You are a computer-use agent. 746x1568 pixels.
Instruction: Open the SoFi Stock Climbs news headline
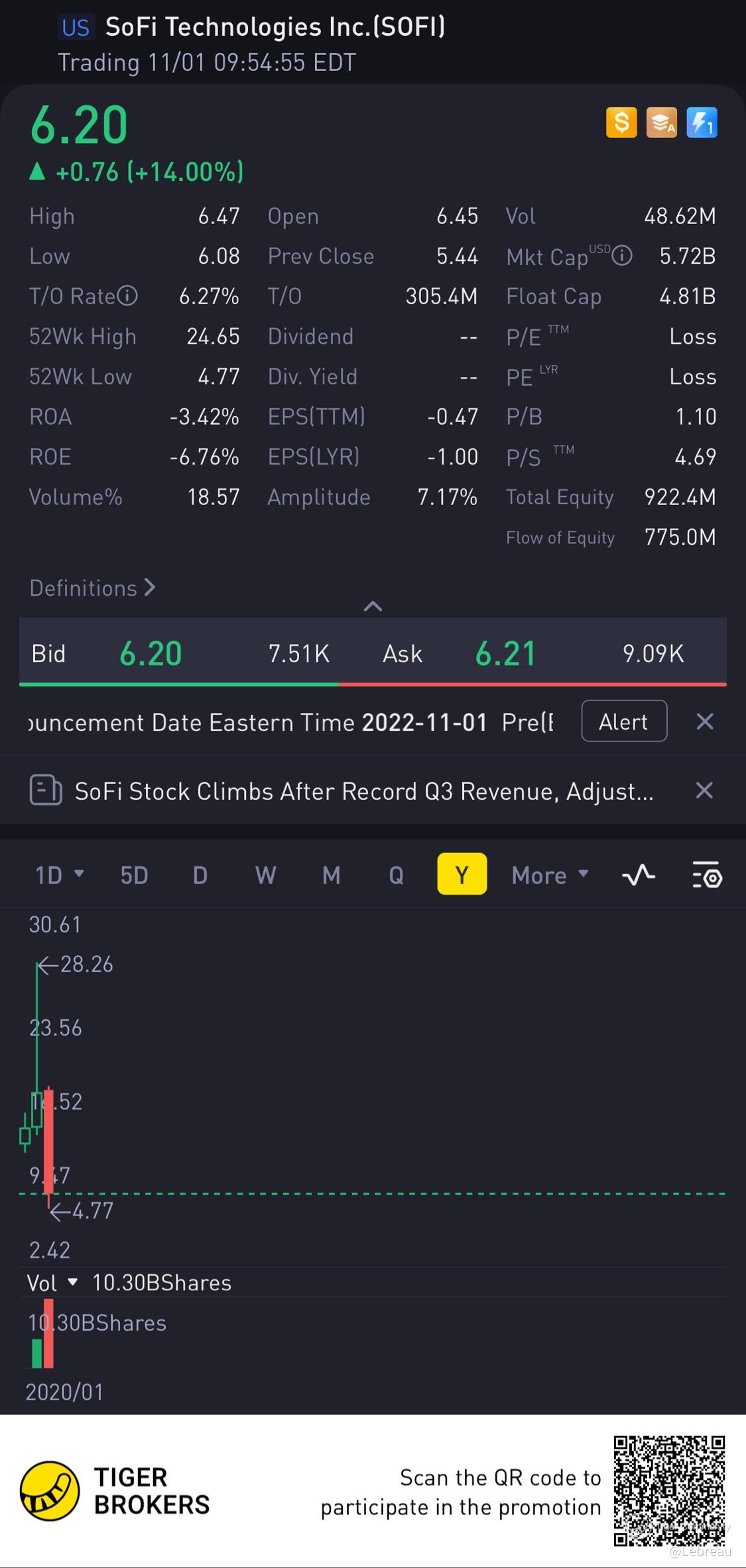point(363,791)
